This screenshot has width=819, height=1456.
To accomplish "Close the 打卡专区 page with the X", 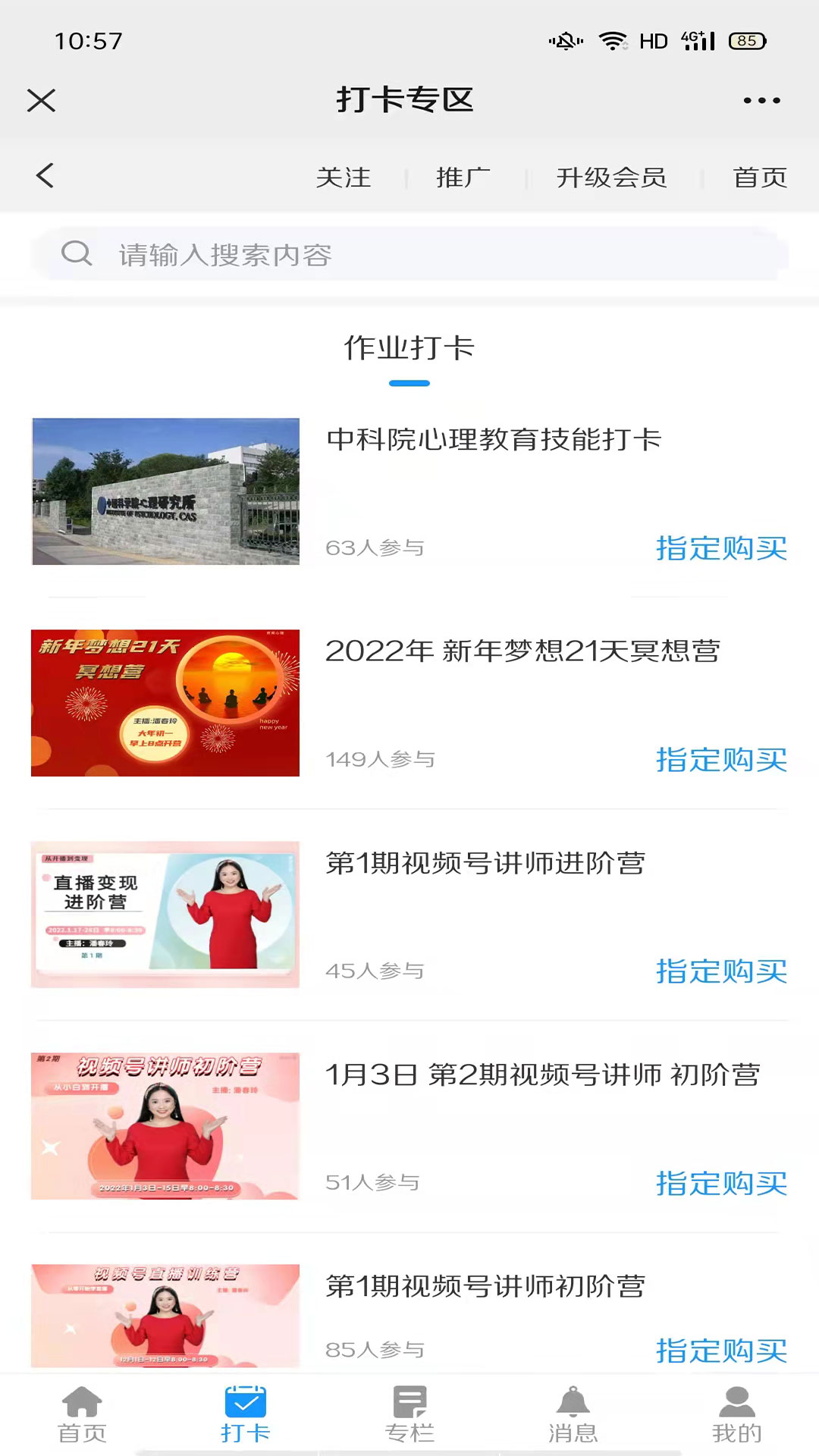I will point(42,99).
